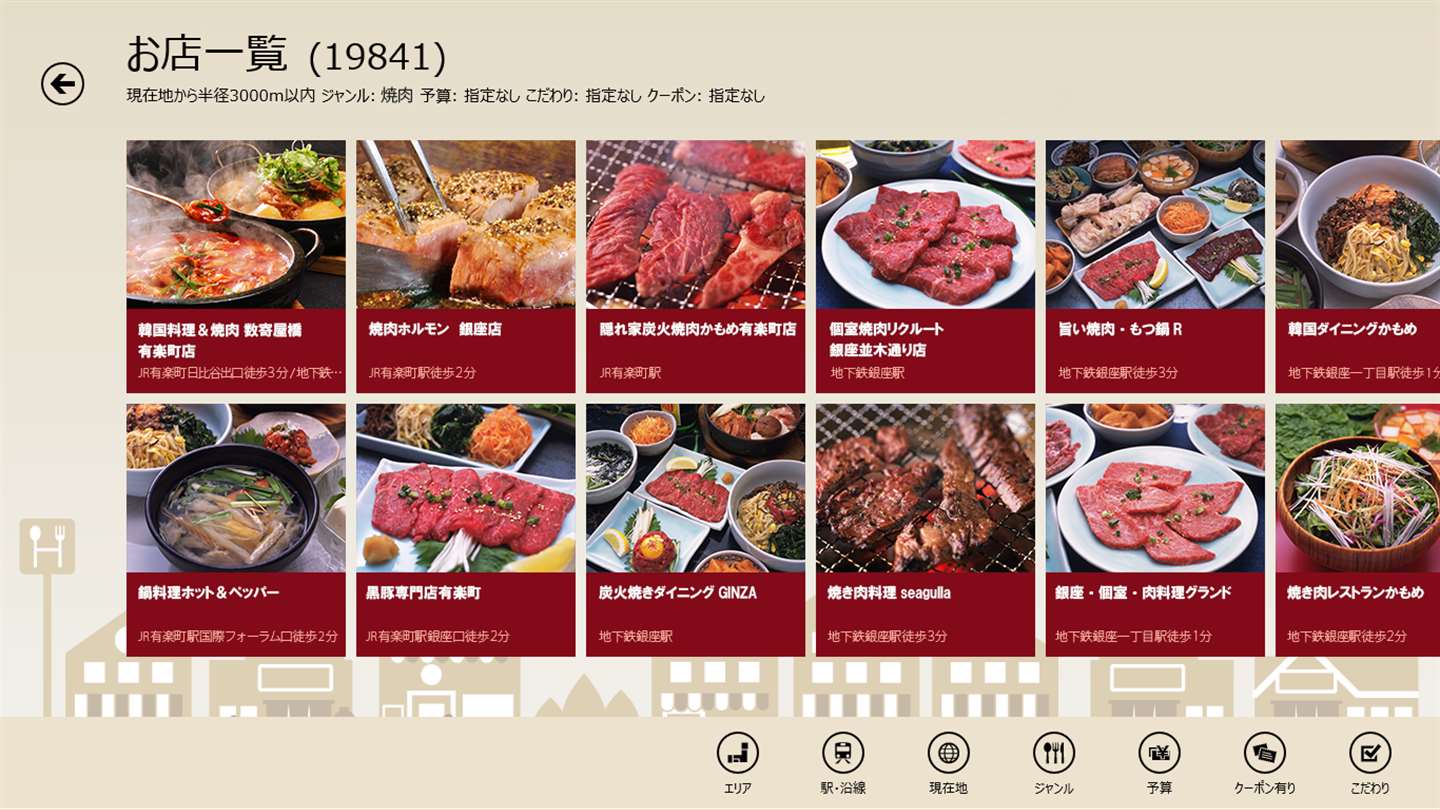Open 旨い焼肉・もつ鍋 R tile

[x=1155, y=266]
